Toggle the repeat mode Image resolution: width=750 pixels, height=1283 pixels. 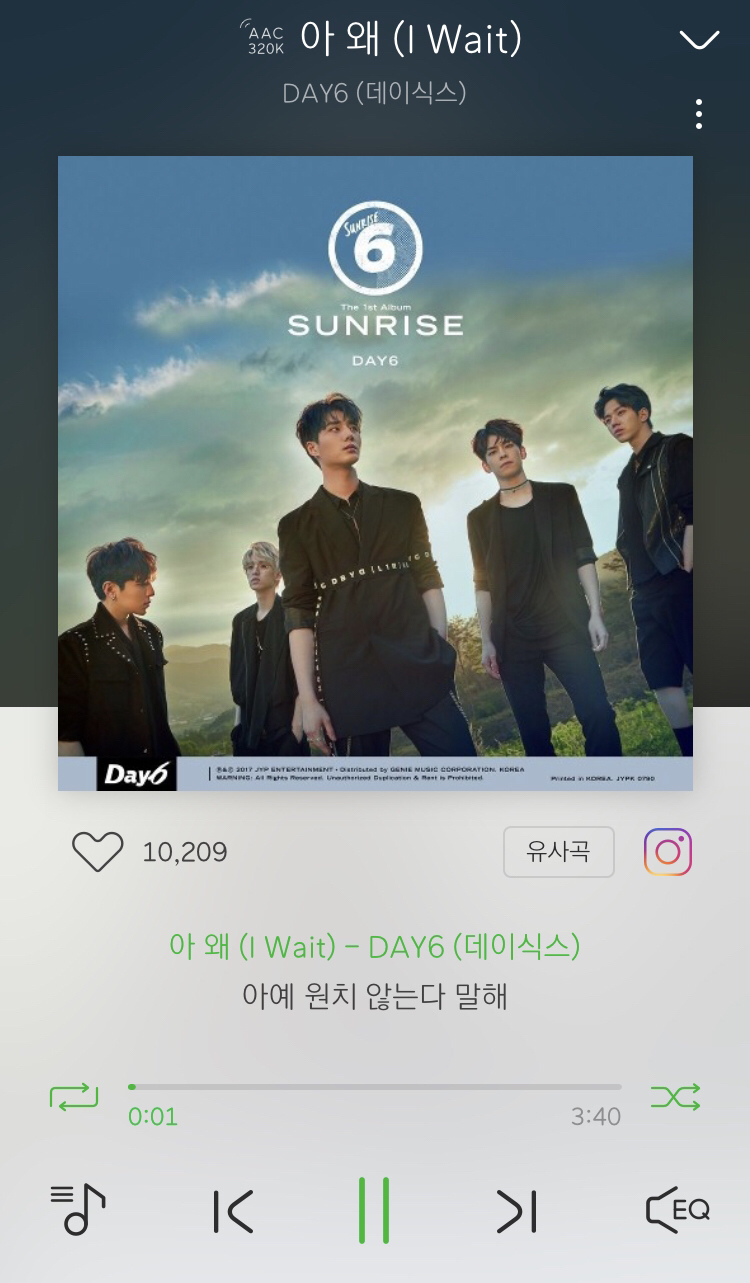point(74,1096)
